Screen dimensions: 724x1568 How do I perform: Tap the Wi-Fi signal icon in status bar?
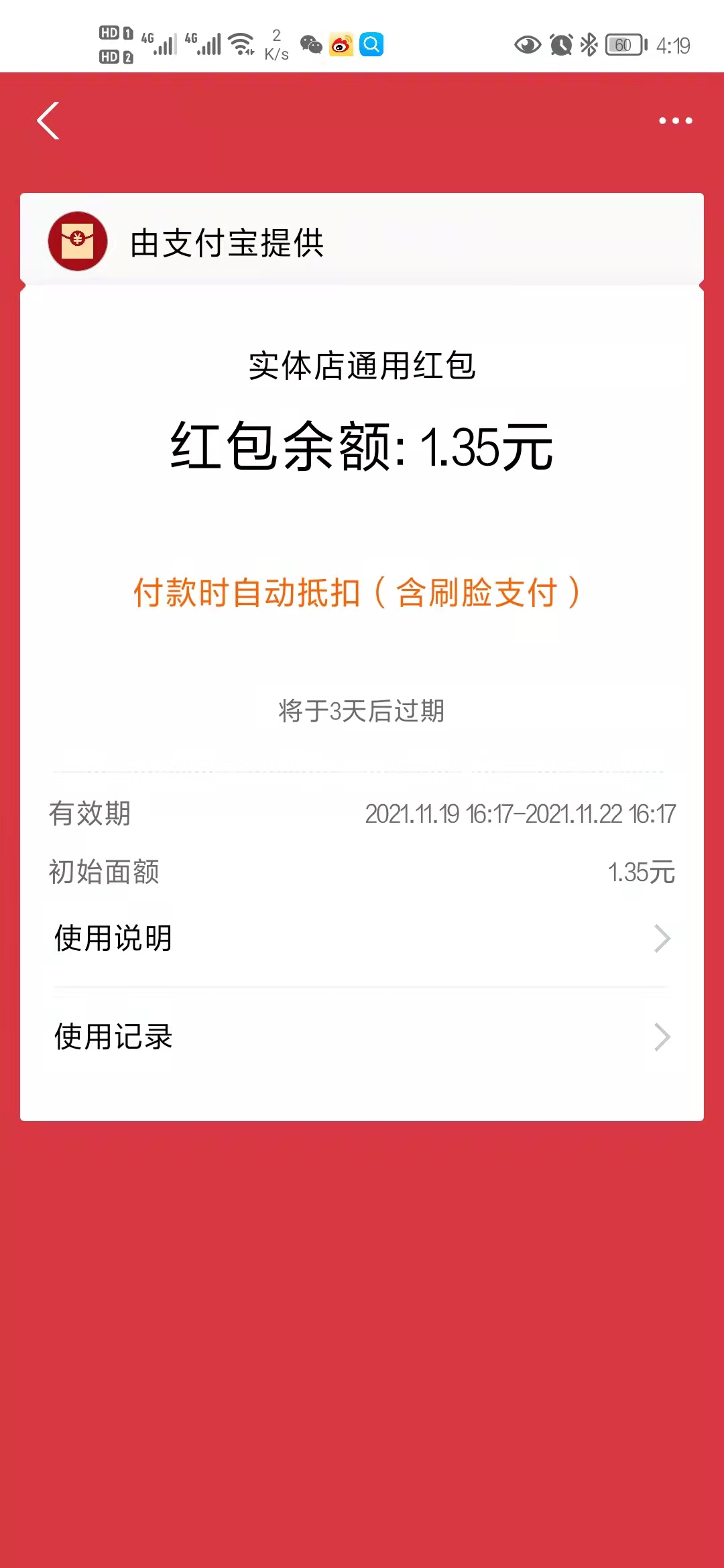point(241,42)
